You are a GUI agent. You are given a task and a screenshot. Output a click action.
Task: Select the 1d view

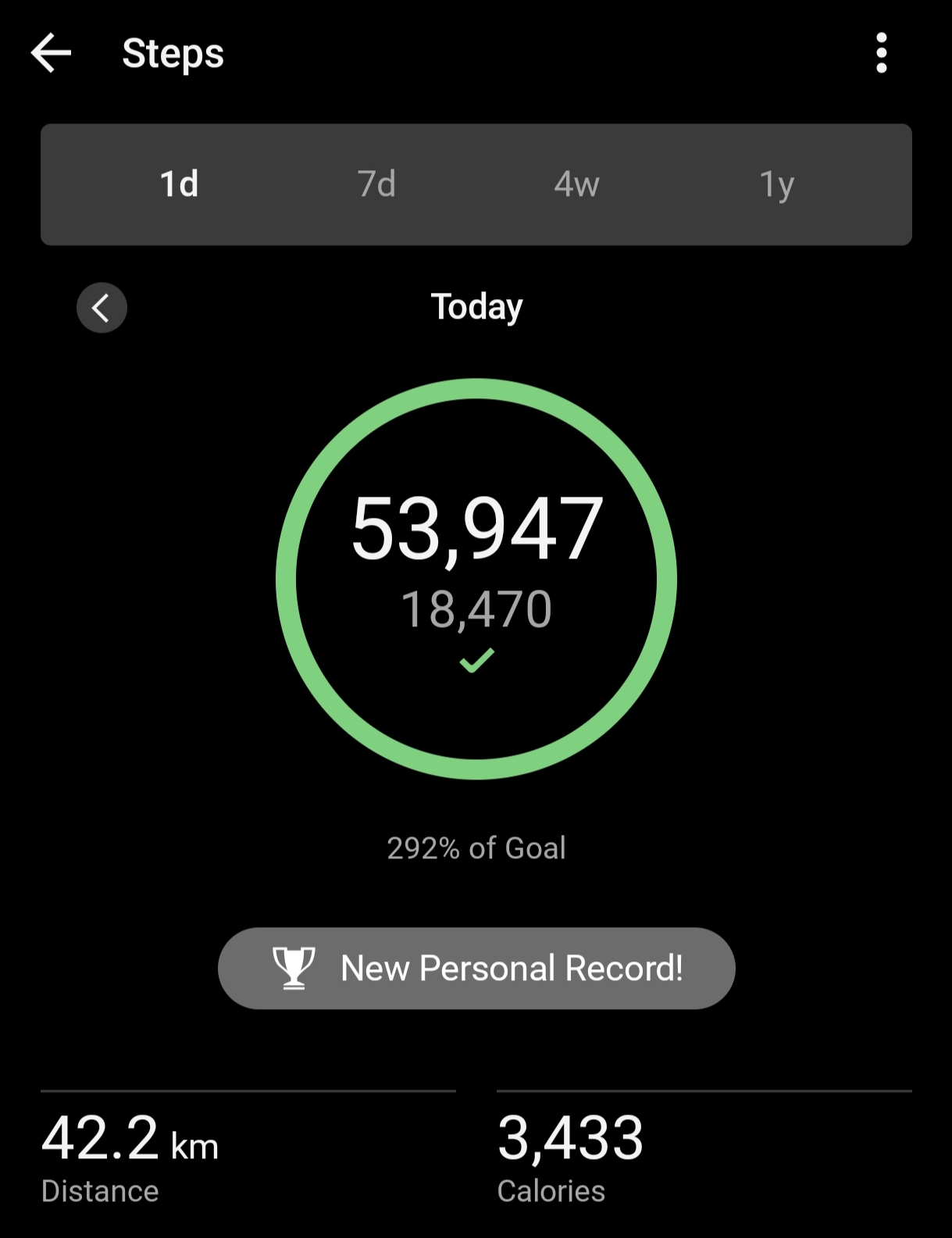pyautogui.click(x=180, y=184)
